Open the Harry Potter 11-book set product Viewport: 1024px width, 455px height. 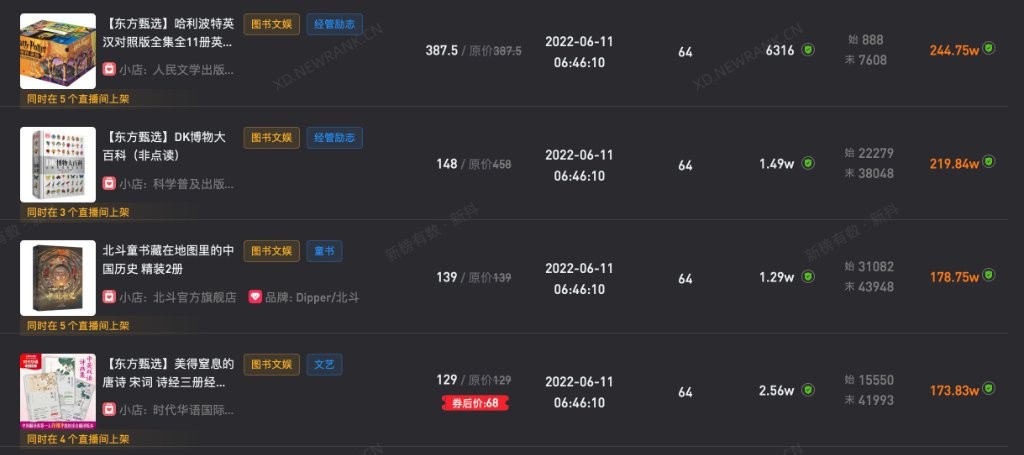(x=169, y=33)
